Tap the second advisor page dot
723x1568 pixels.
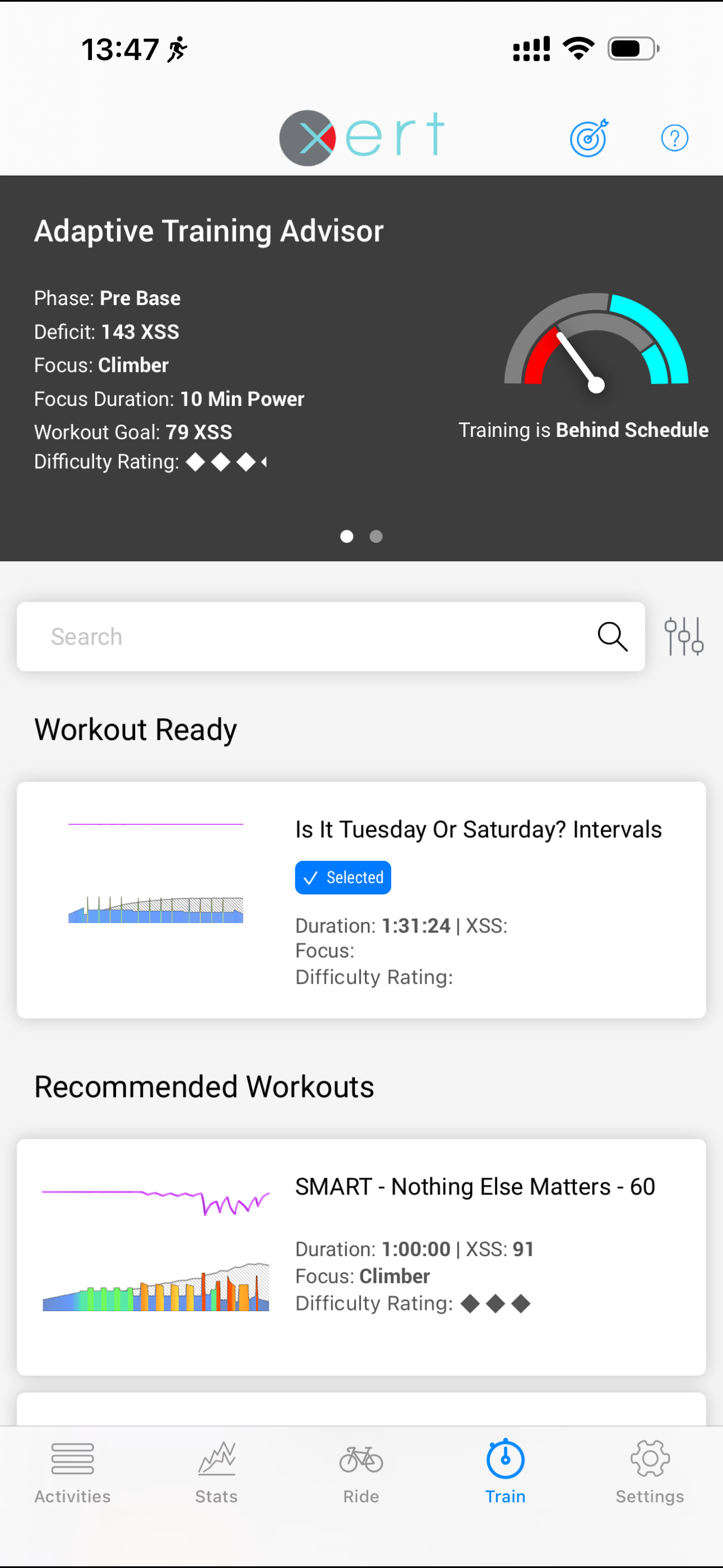(x=376, y=536)
